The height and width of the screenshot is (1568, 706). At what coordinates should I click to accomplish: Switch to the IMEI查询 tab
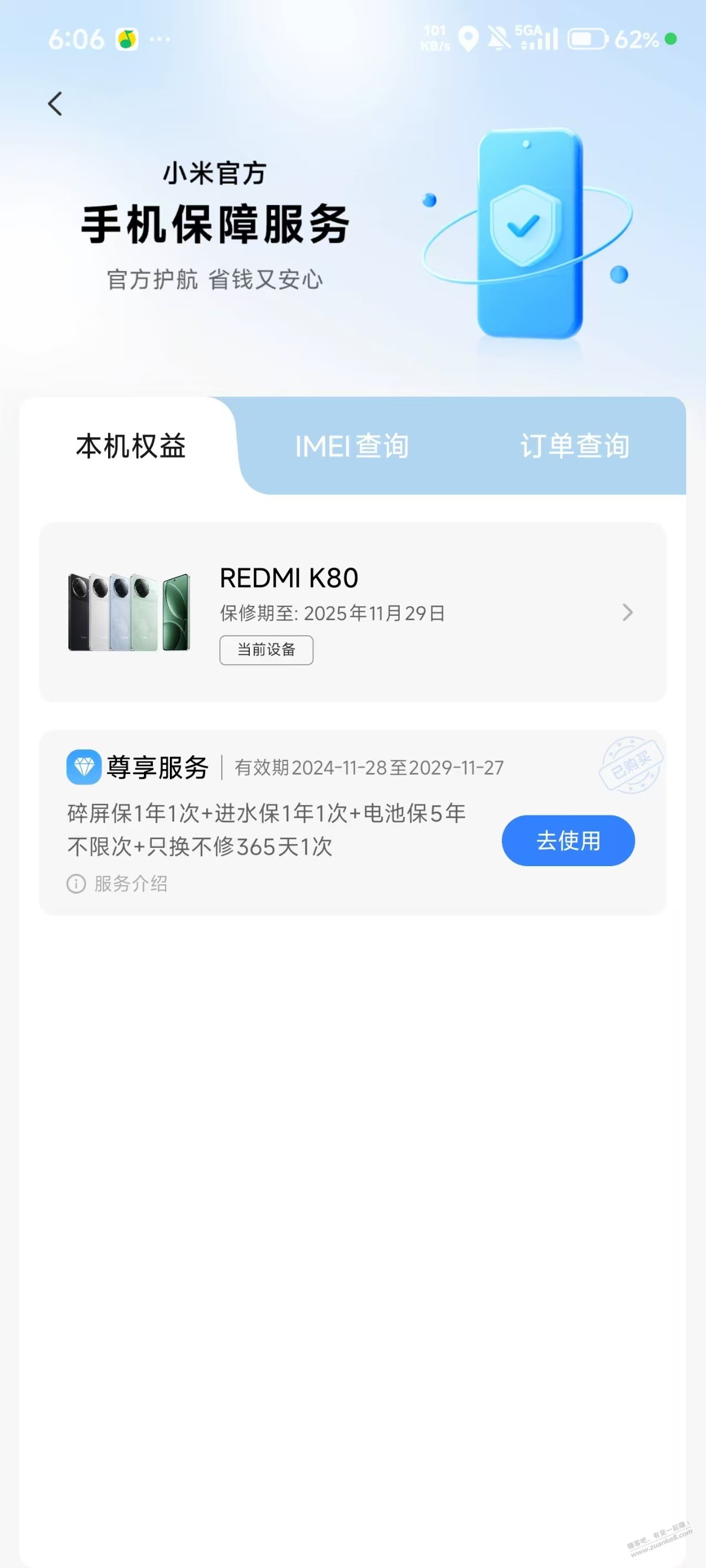pos(351,446)
